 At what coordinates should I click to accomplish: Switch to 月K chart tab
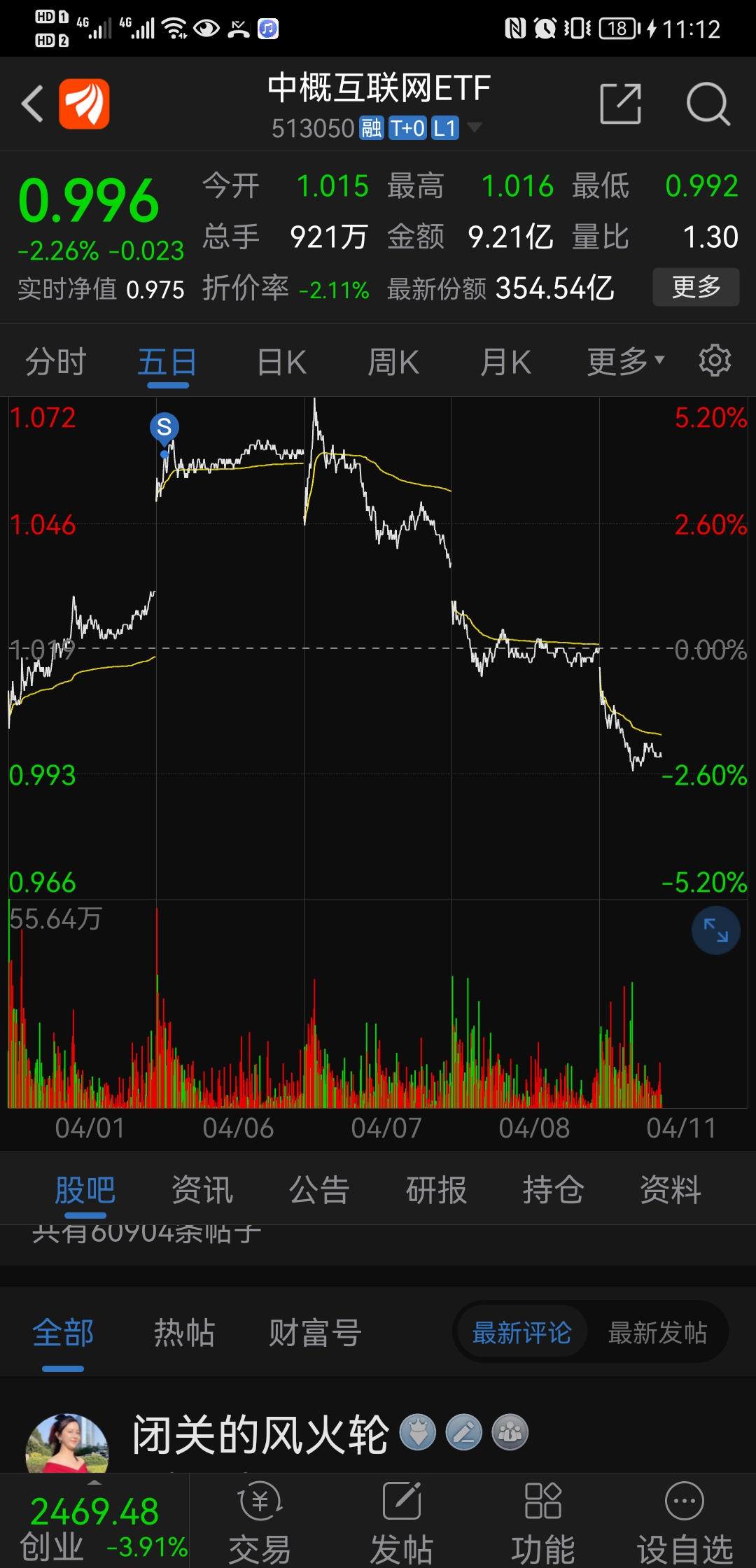tap(505, 363)
